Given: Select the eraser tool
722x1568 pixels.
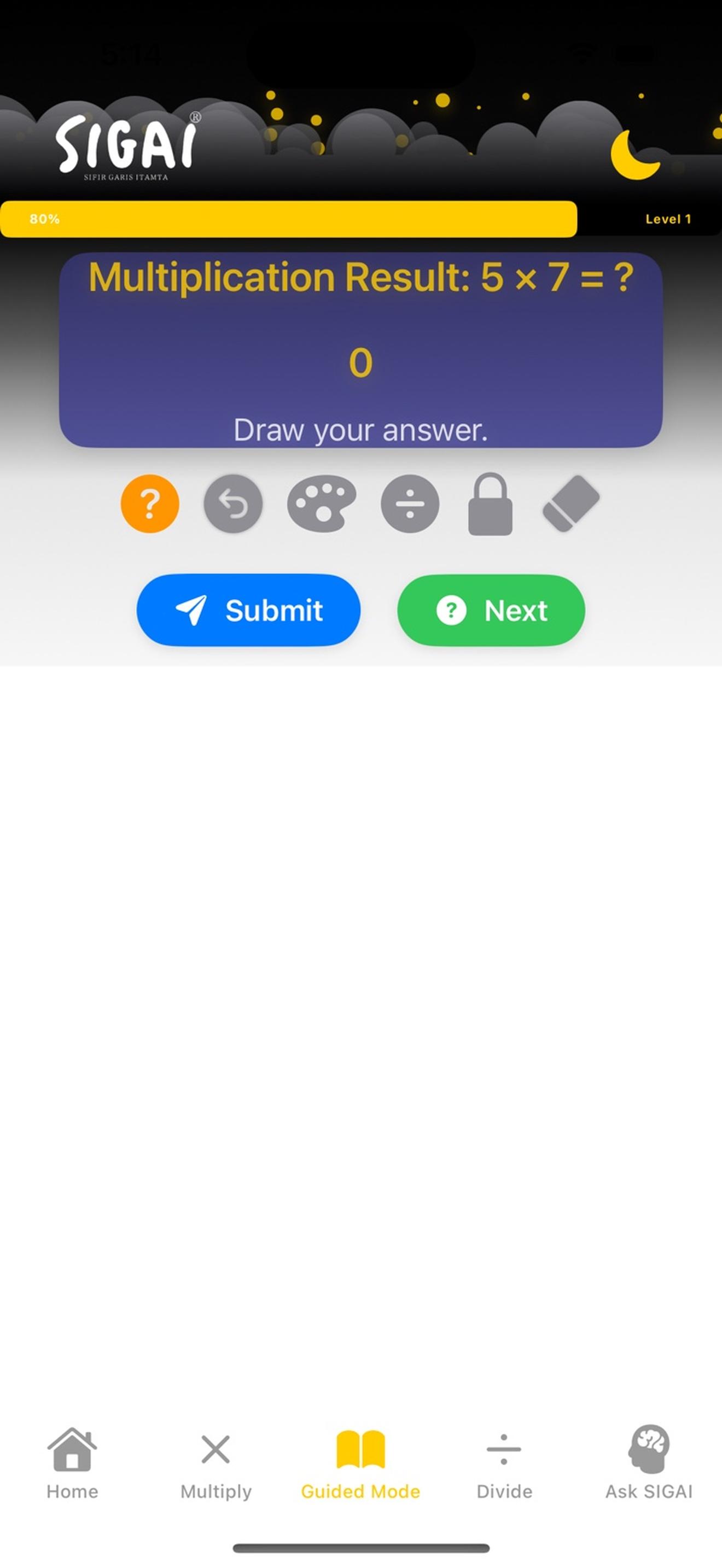Looking at the screenshot, I should (x=571, y=504).
